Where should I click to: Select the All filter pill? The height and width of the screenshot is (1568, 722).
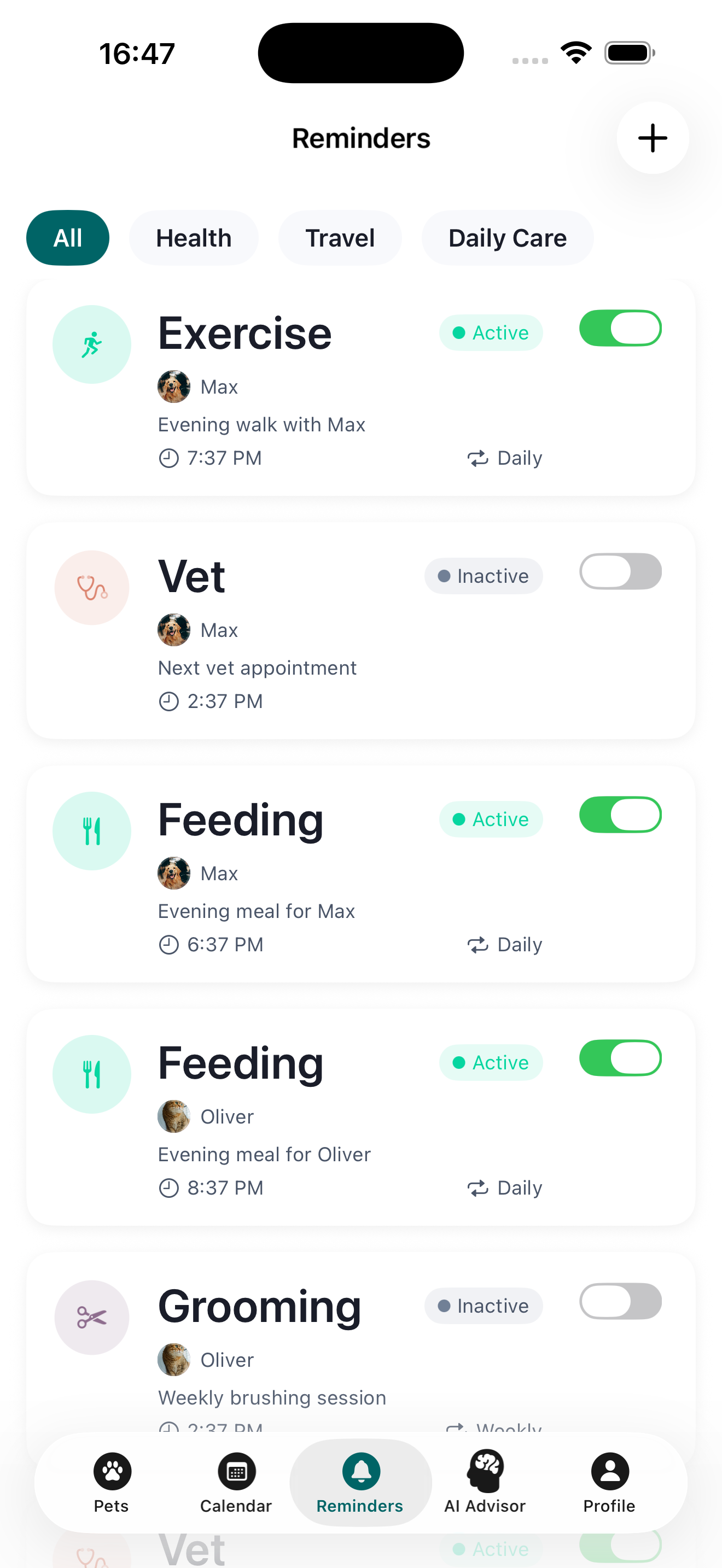(x=68, y=237)
